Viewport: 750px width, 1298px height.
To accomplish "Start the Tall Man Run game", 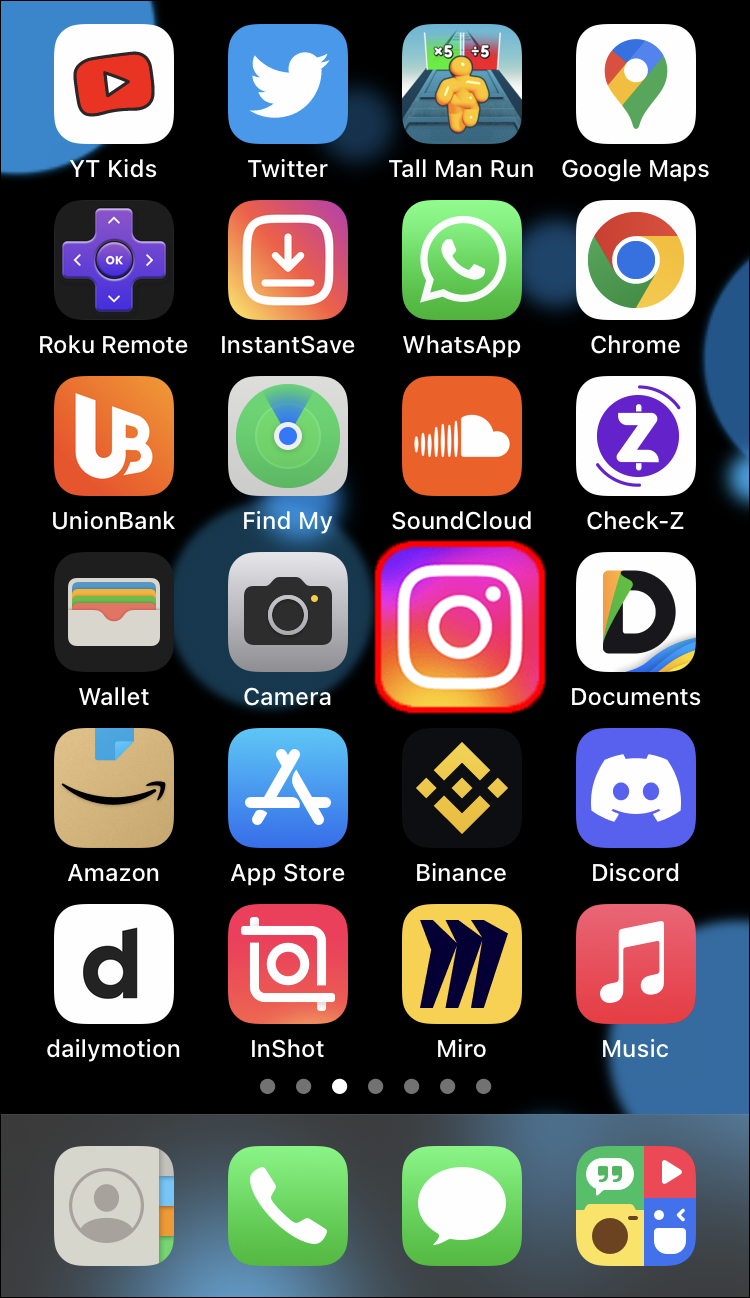I will (x=462, y=84).
